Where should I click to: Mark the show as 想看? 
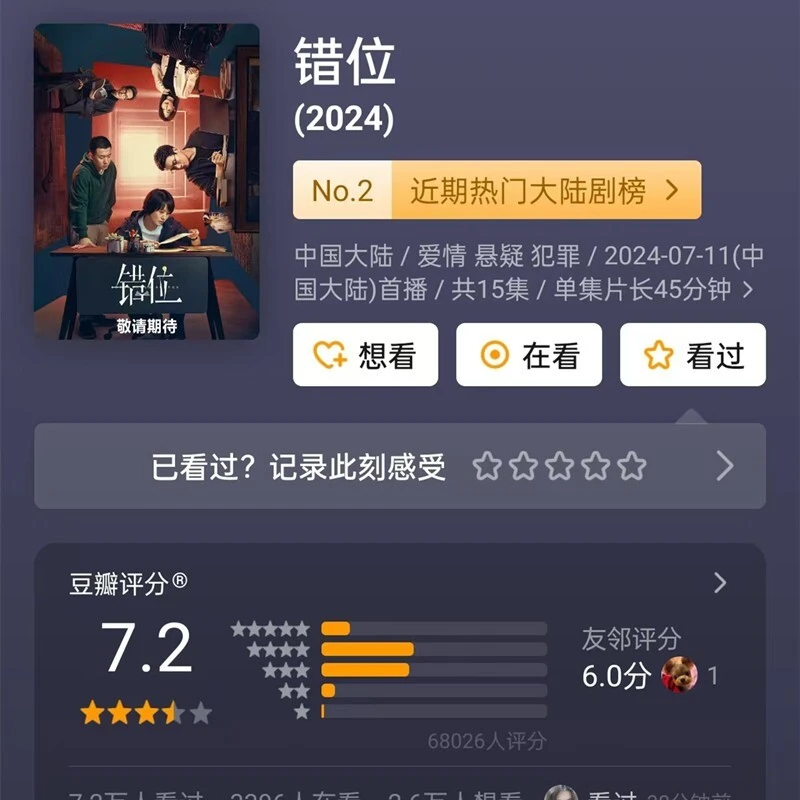(365, 355)
